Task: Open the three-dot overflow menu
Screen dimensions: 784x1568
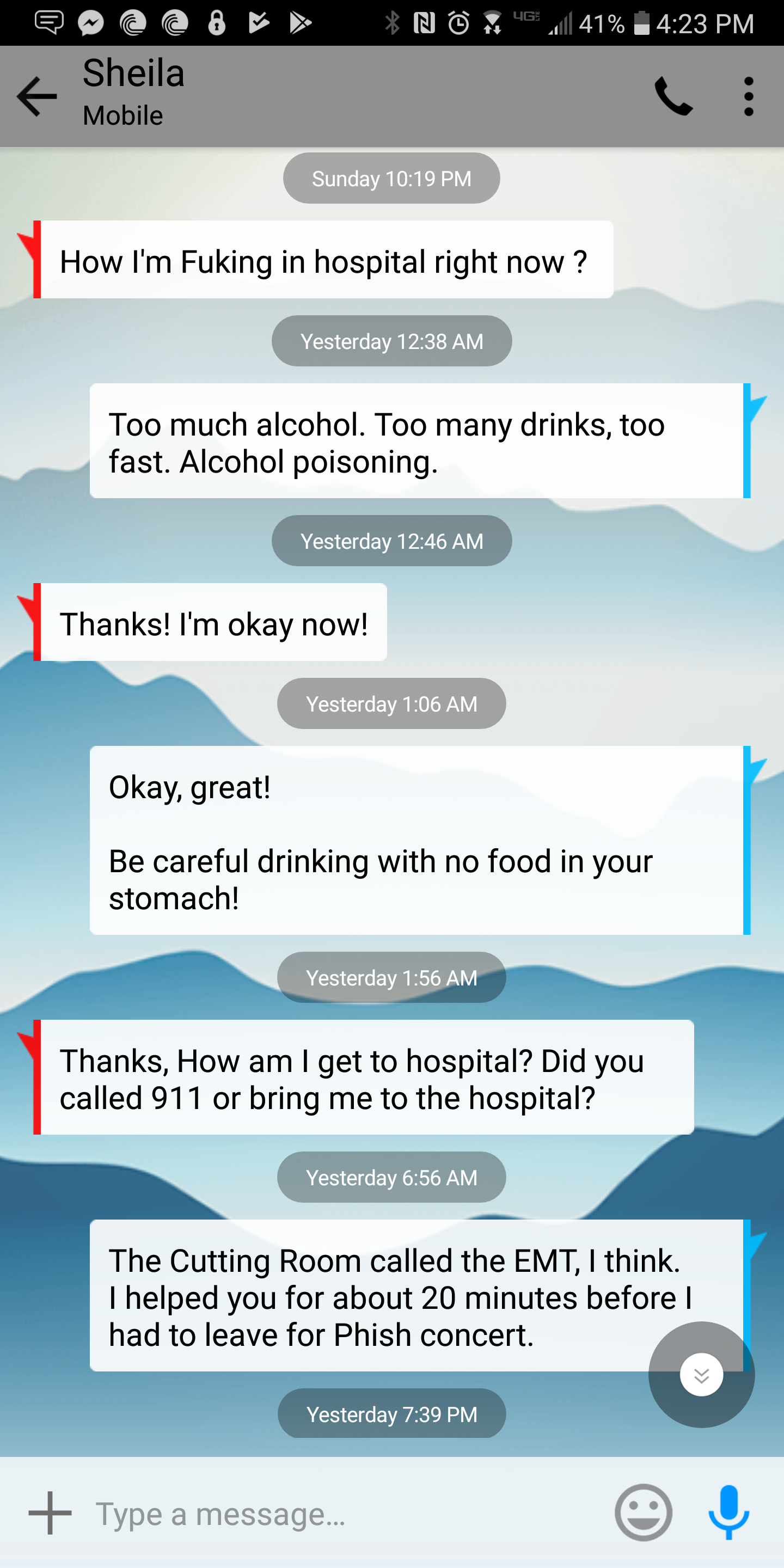Action: click(749, 96)
